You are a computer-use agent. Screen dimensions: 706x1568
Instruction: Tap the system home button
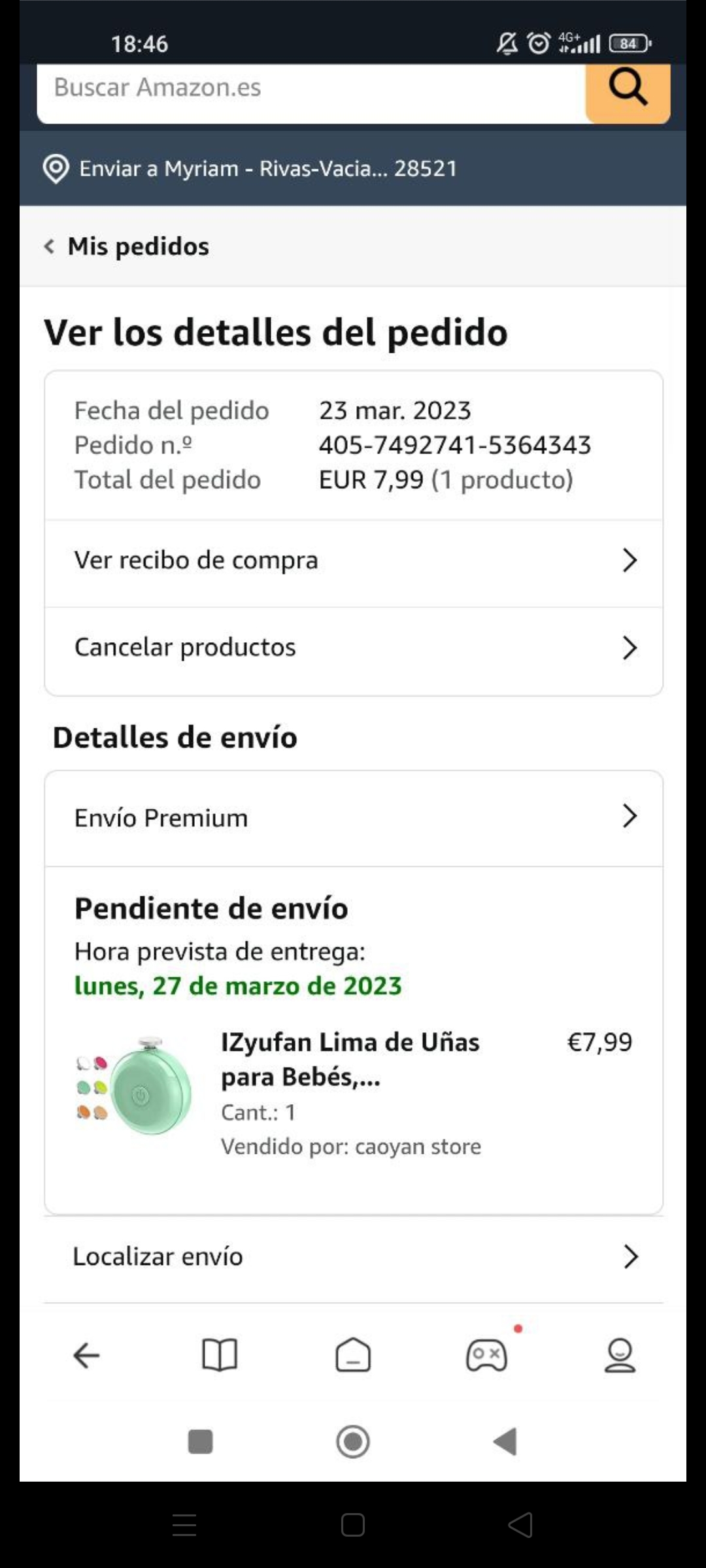[x=353, y=1441]
